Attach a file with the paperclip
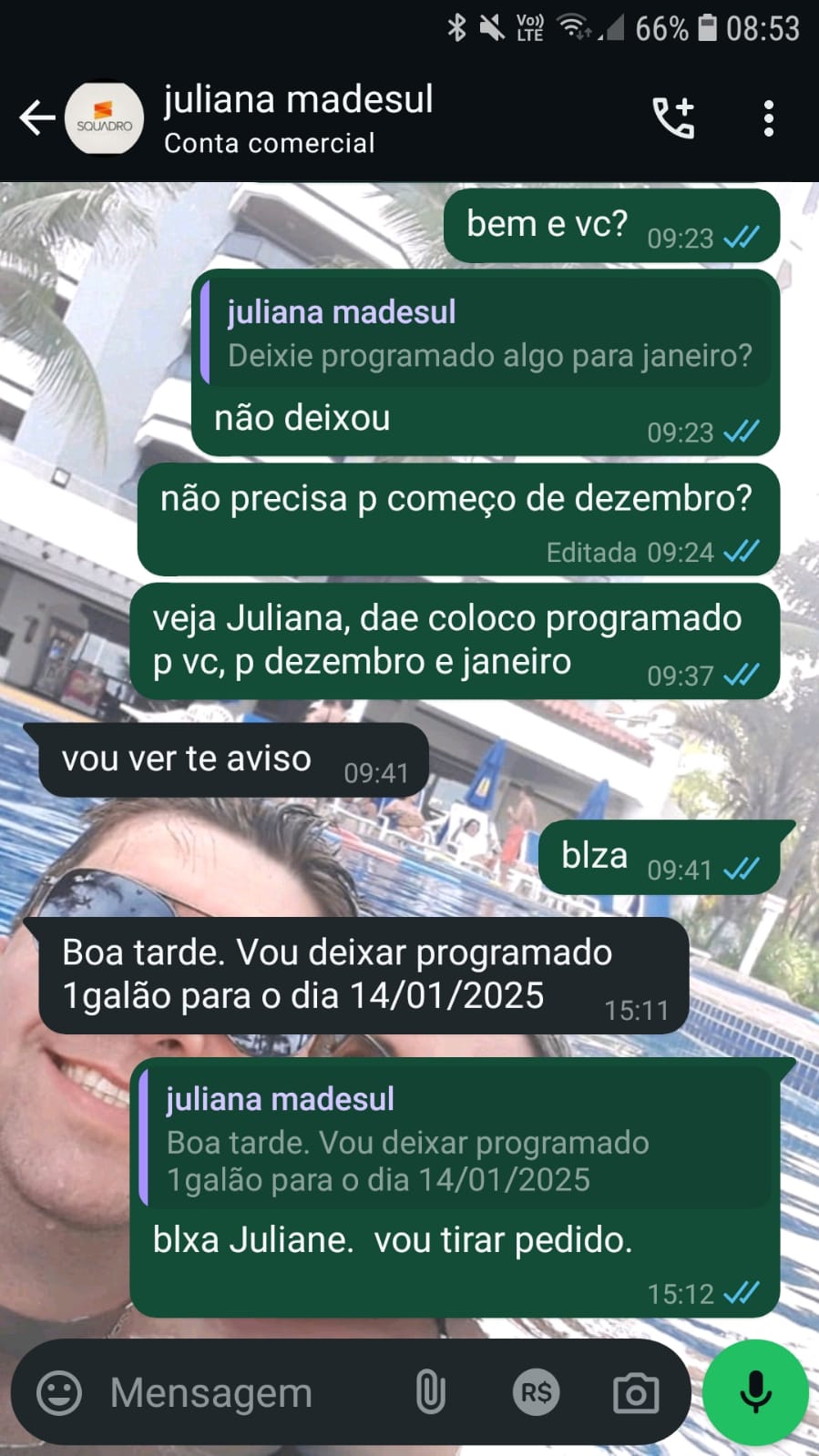The image size is (819, 1456). tap(430, 1392)
